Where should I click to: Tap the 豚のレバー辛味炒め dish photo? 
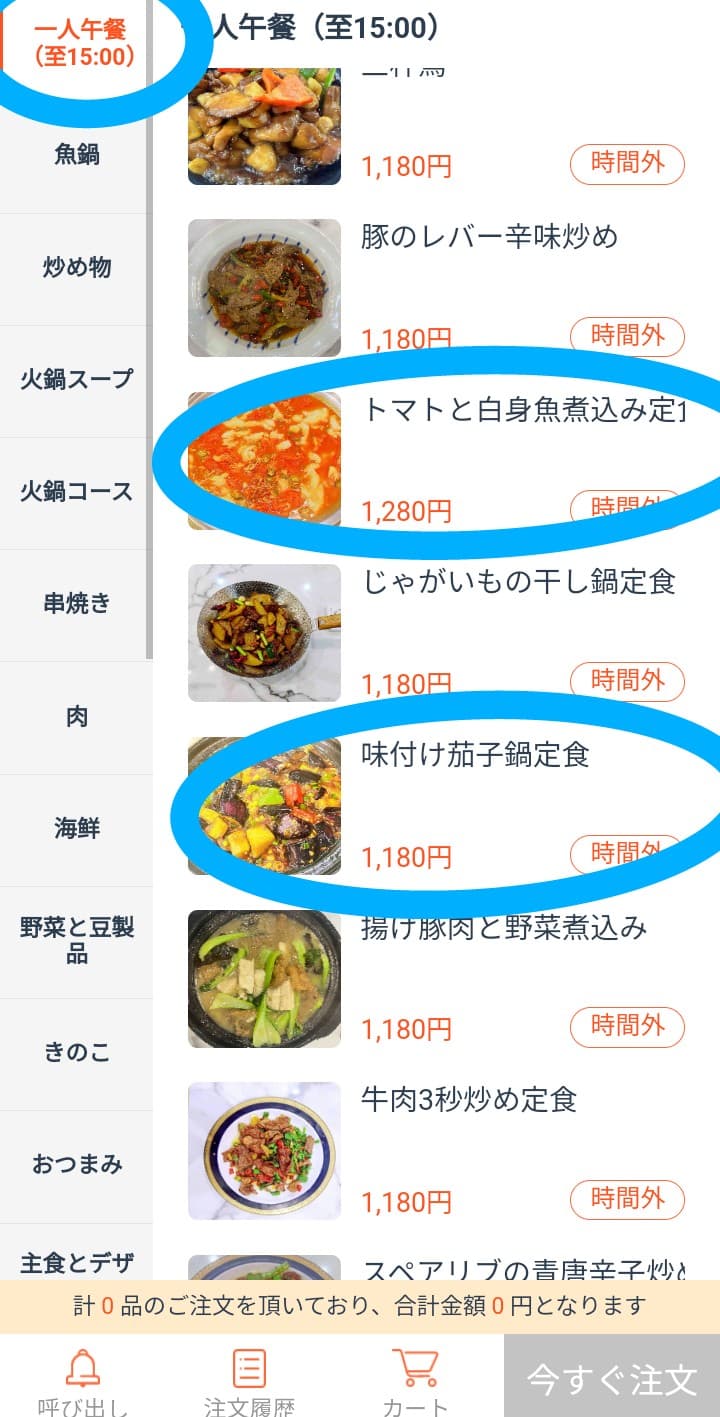(263, 286)
